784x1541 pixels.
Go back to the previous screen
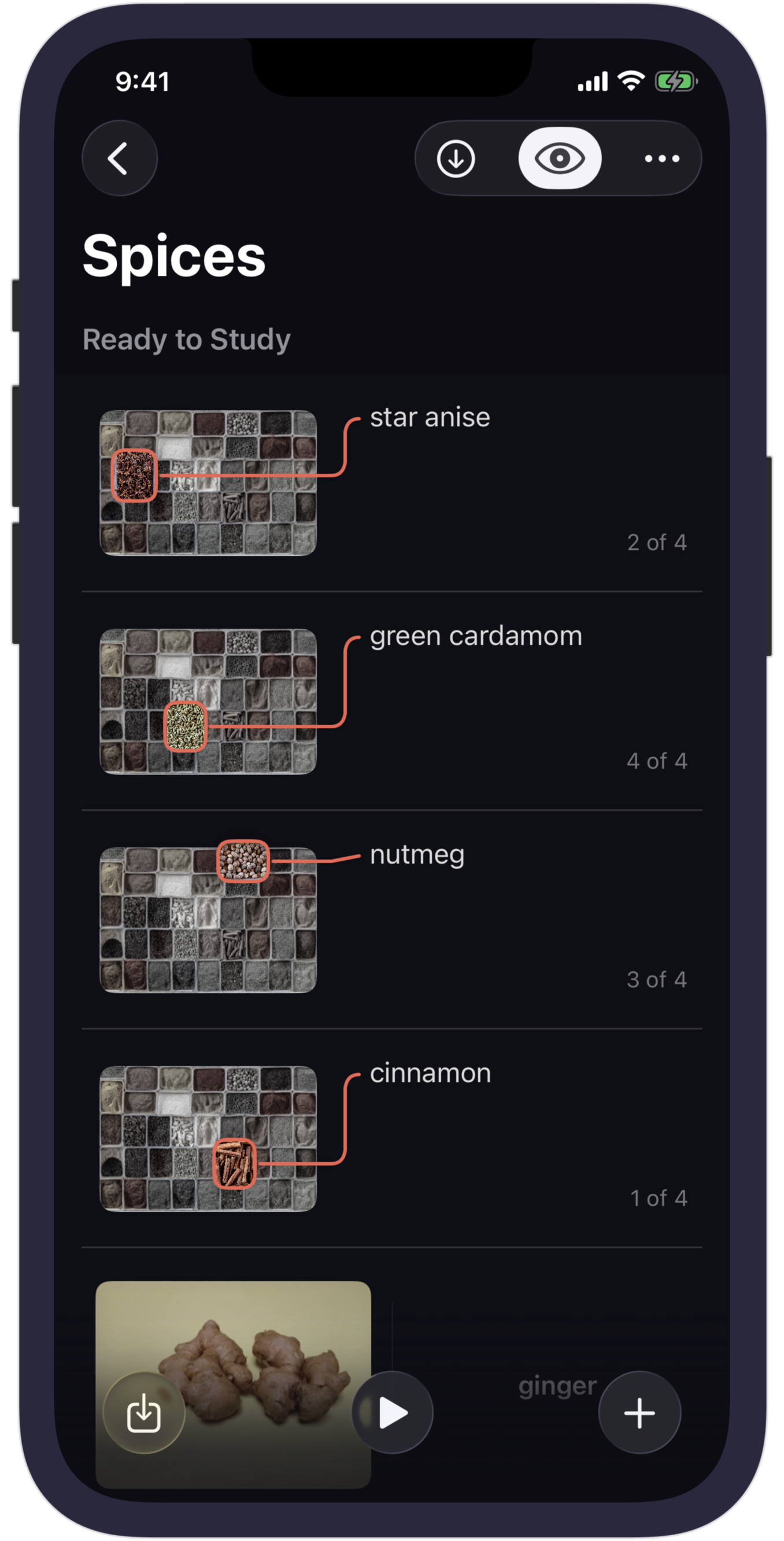pos(119,158)
